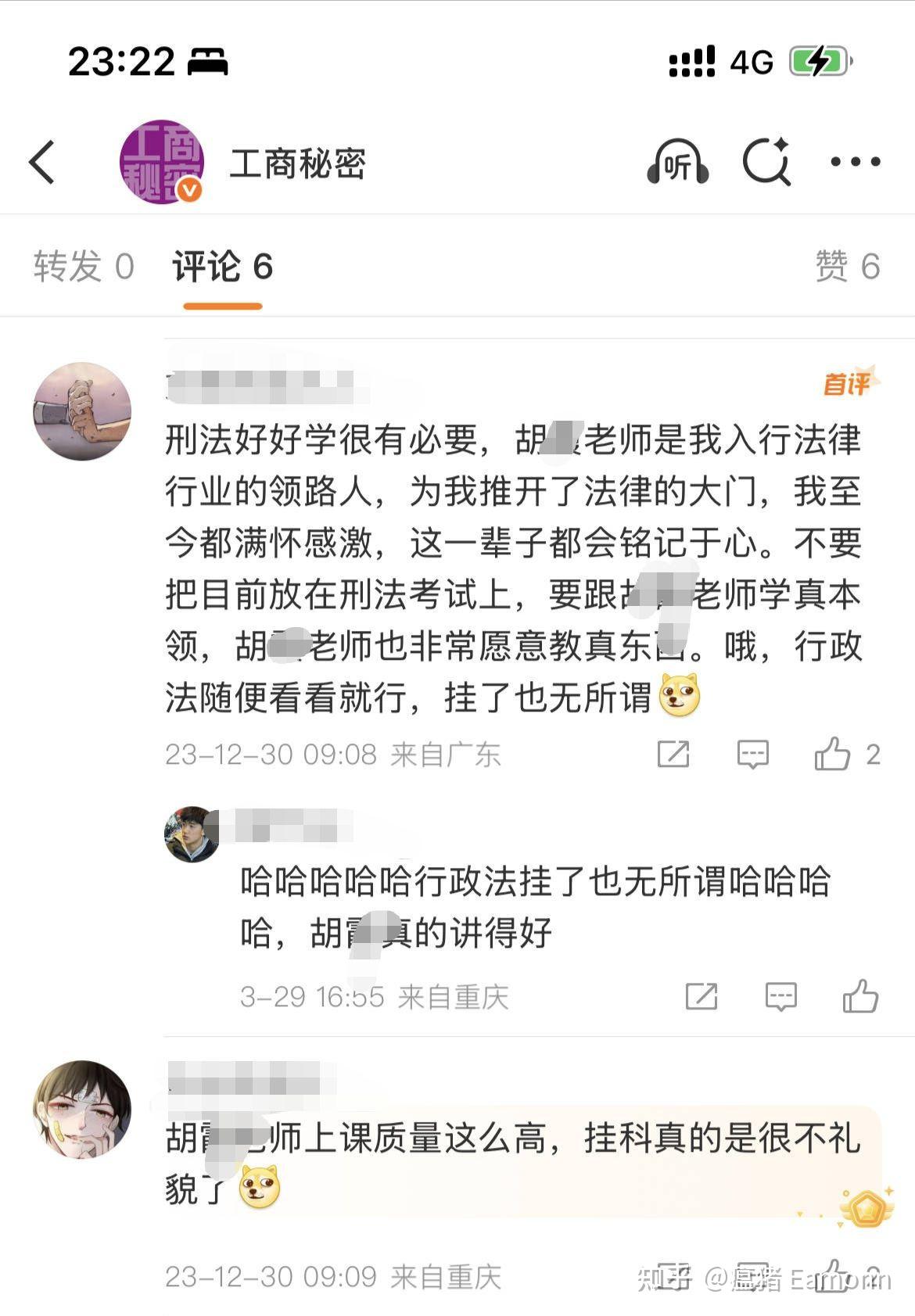Switch to the 转发 0 tab
The image size is (915, 1316).
coord(84,267)
